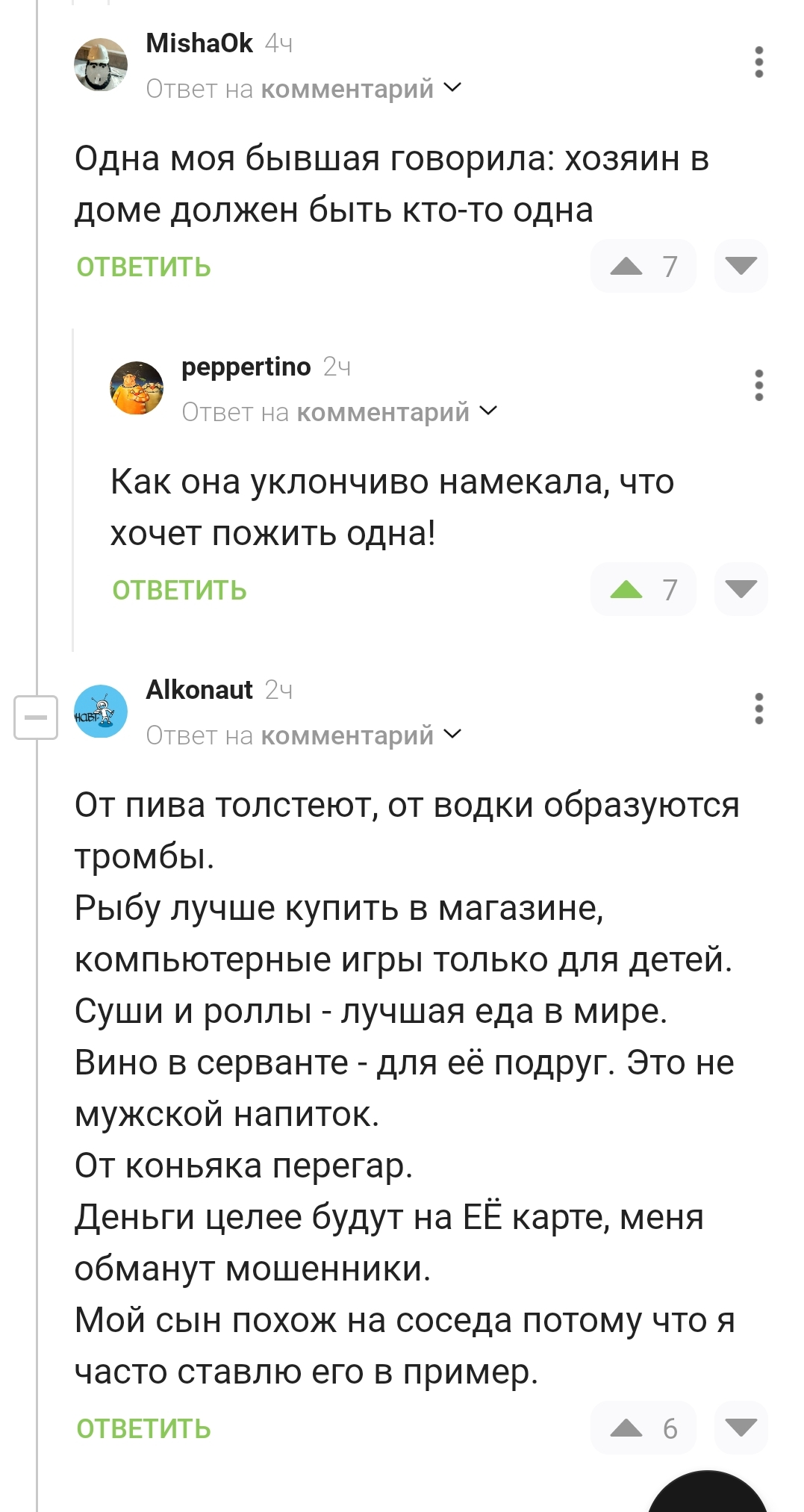Open Alkonaut's profile avatar

[x=101, y=712]
